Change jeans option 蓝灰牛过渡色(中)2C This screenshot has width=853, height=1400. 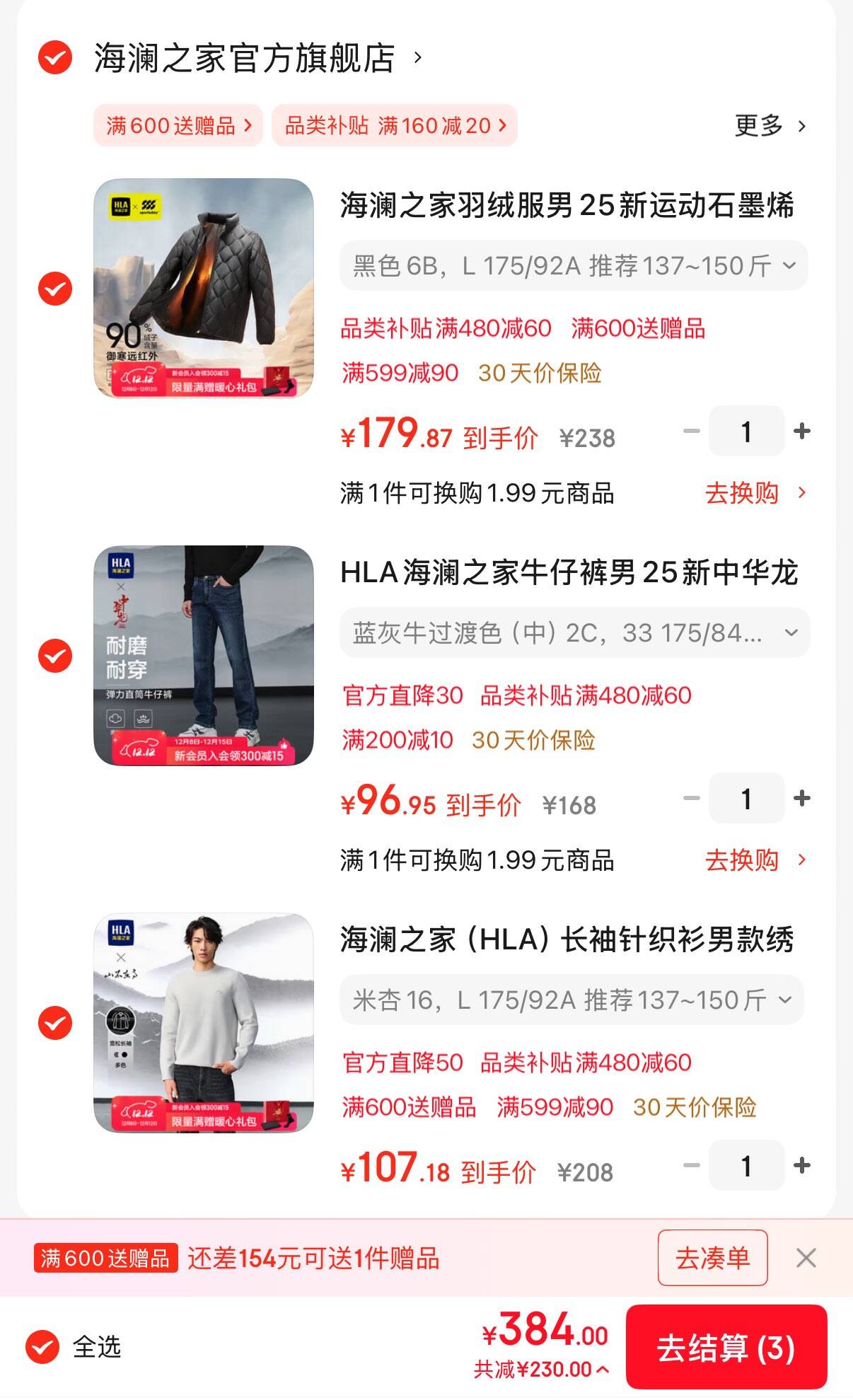click(574, 632)
